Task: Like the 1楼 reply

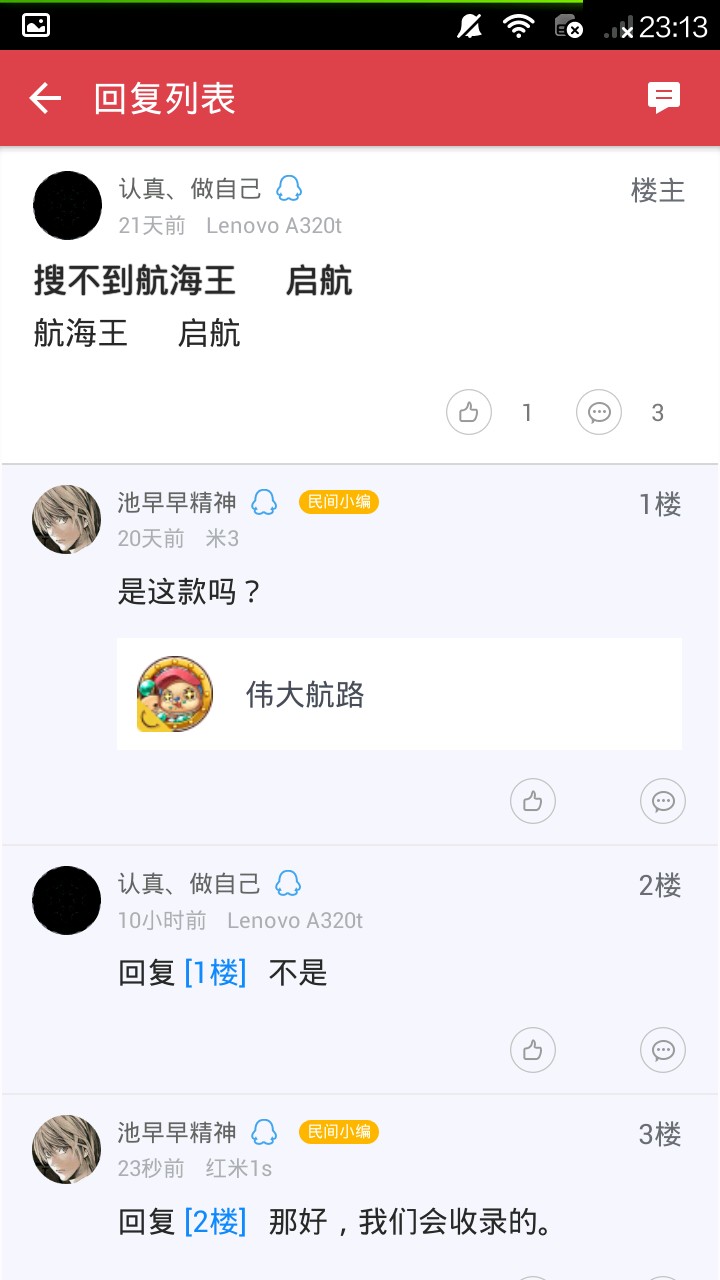Action: [533, 801]
